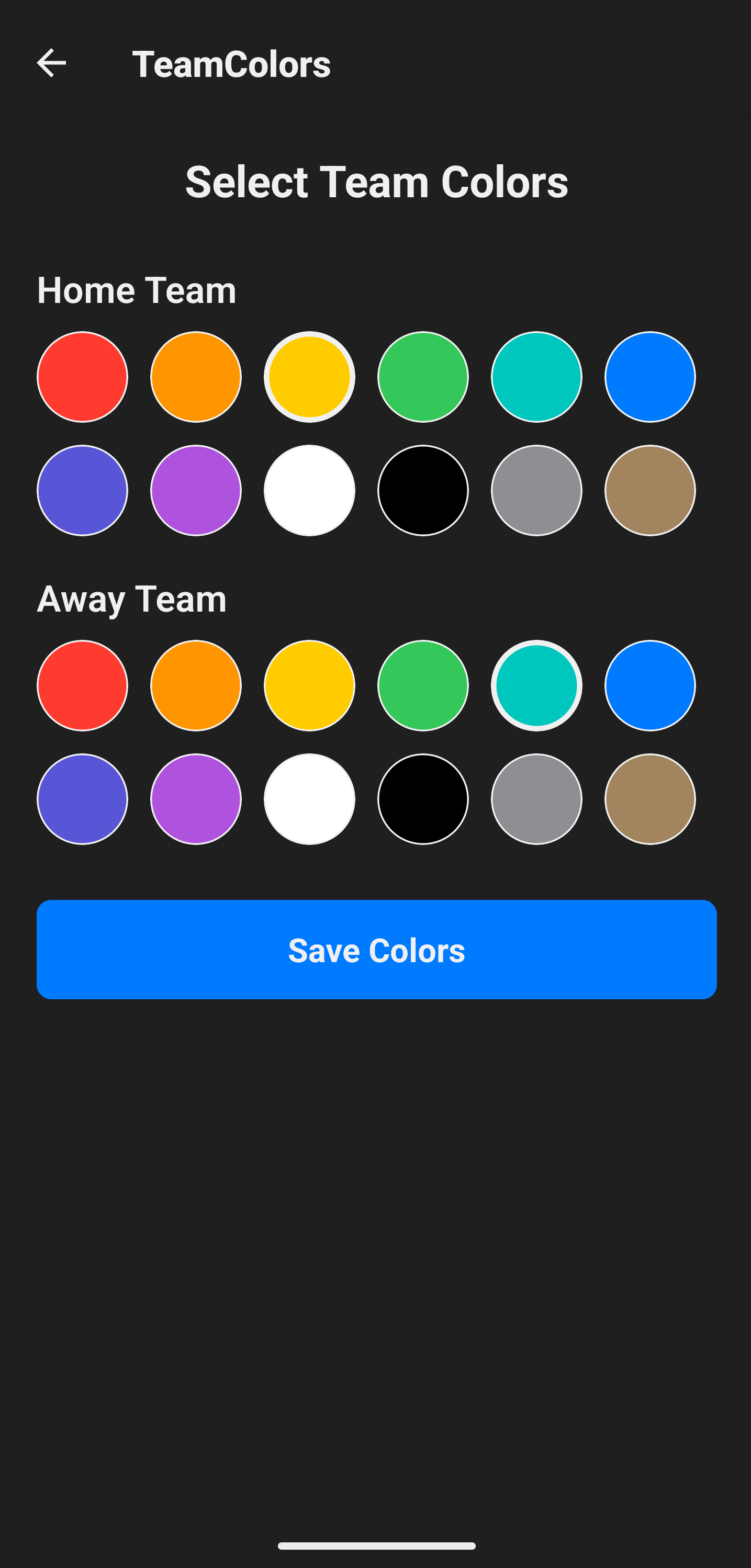751x1568 pixels.
Task: Select red for the Home Team
Action: (x=83, y=377)
